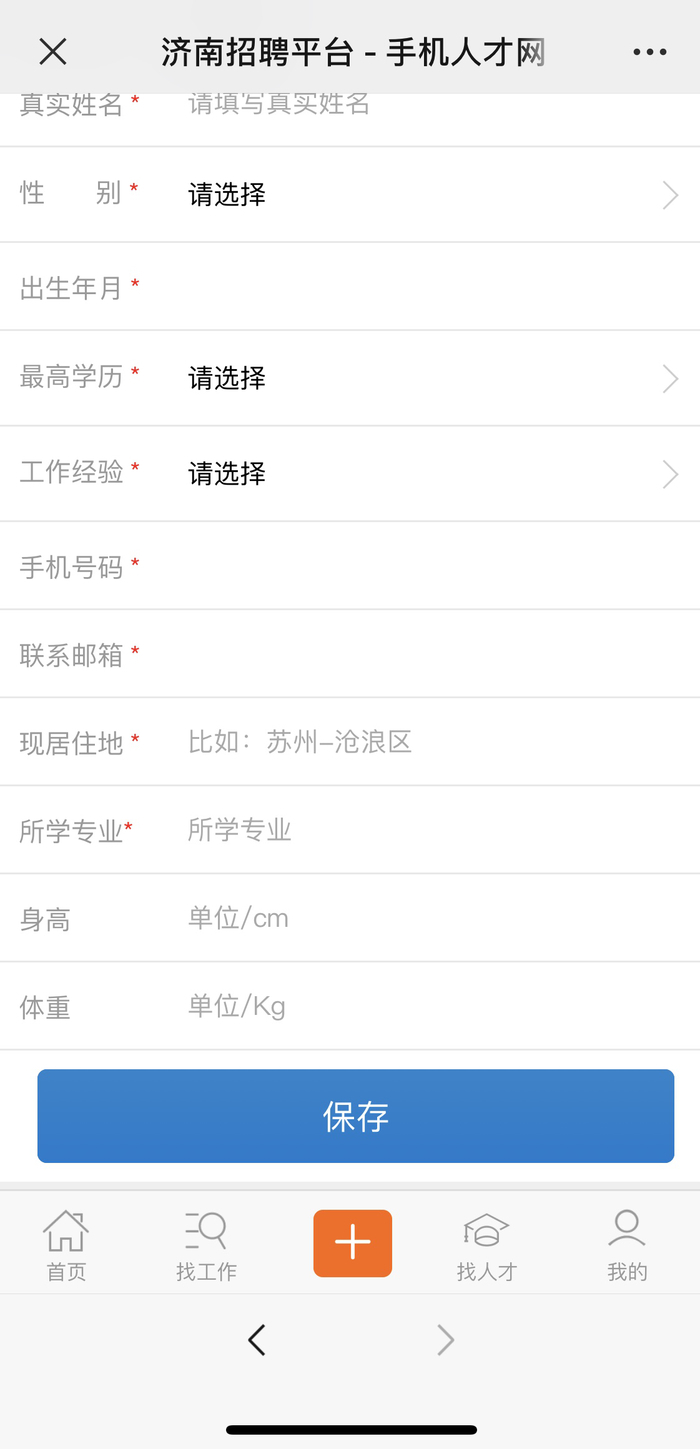
Task: Close the 济南招聘平台 webpage
Action: pyautogui.click(x=52, y=52)
